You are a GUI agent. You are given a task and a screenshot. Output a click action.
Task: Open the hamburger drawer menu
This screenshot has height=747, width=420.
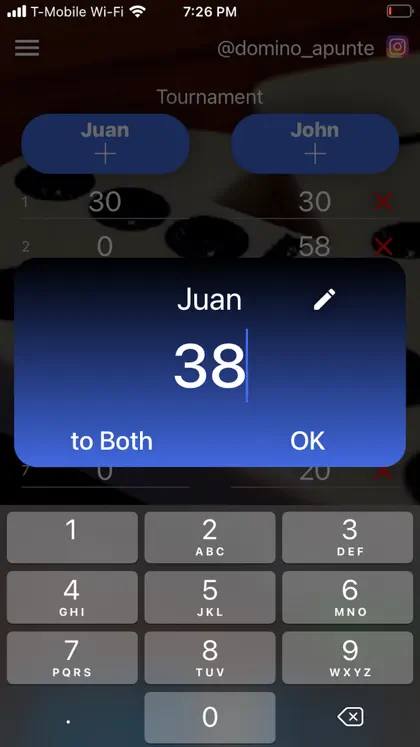[x=27, y=48]
